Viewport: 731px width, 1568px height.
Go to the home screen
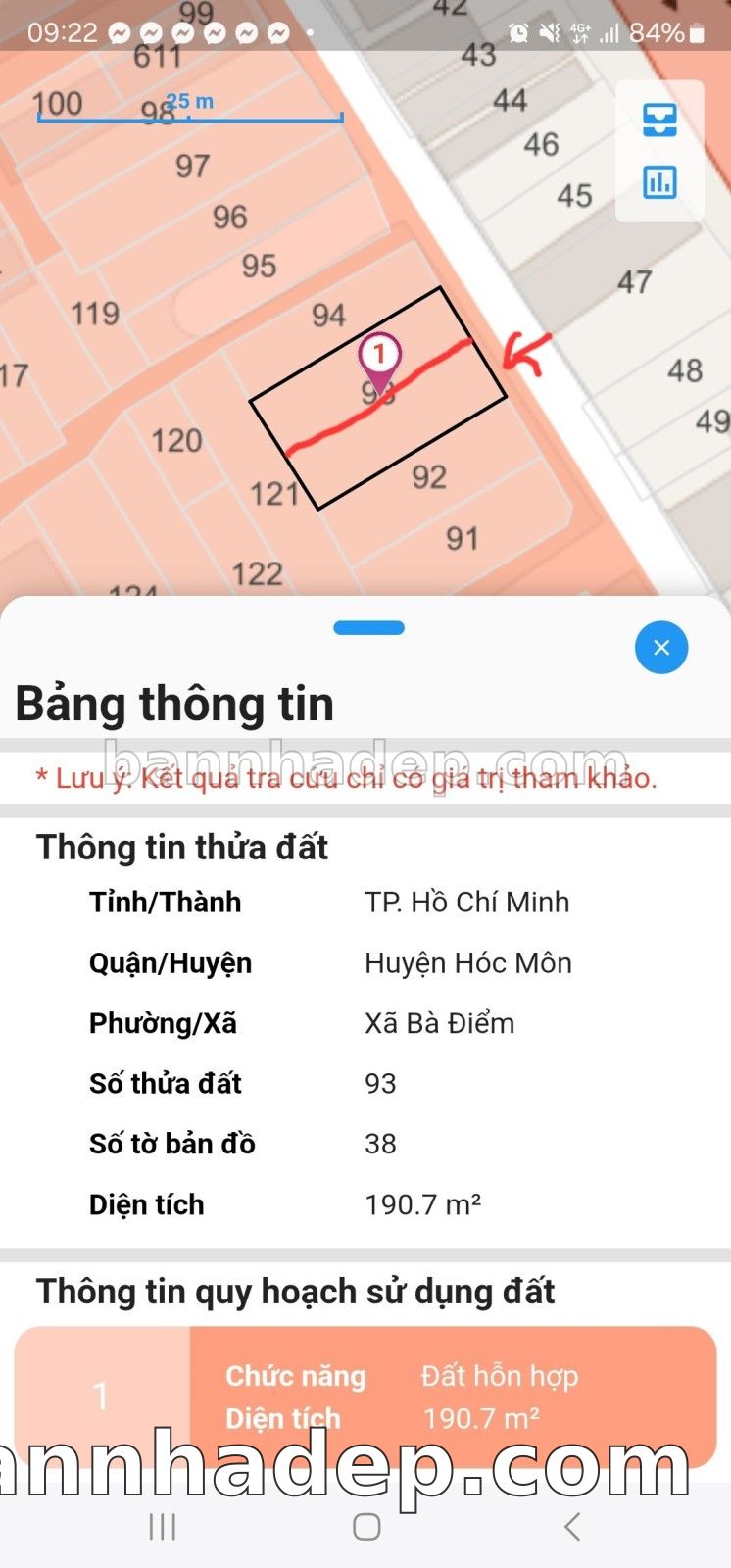tap(366, 1526)
